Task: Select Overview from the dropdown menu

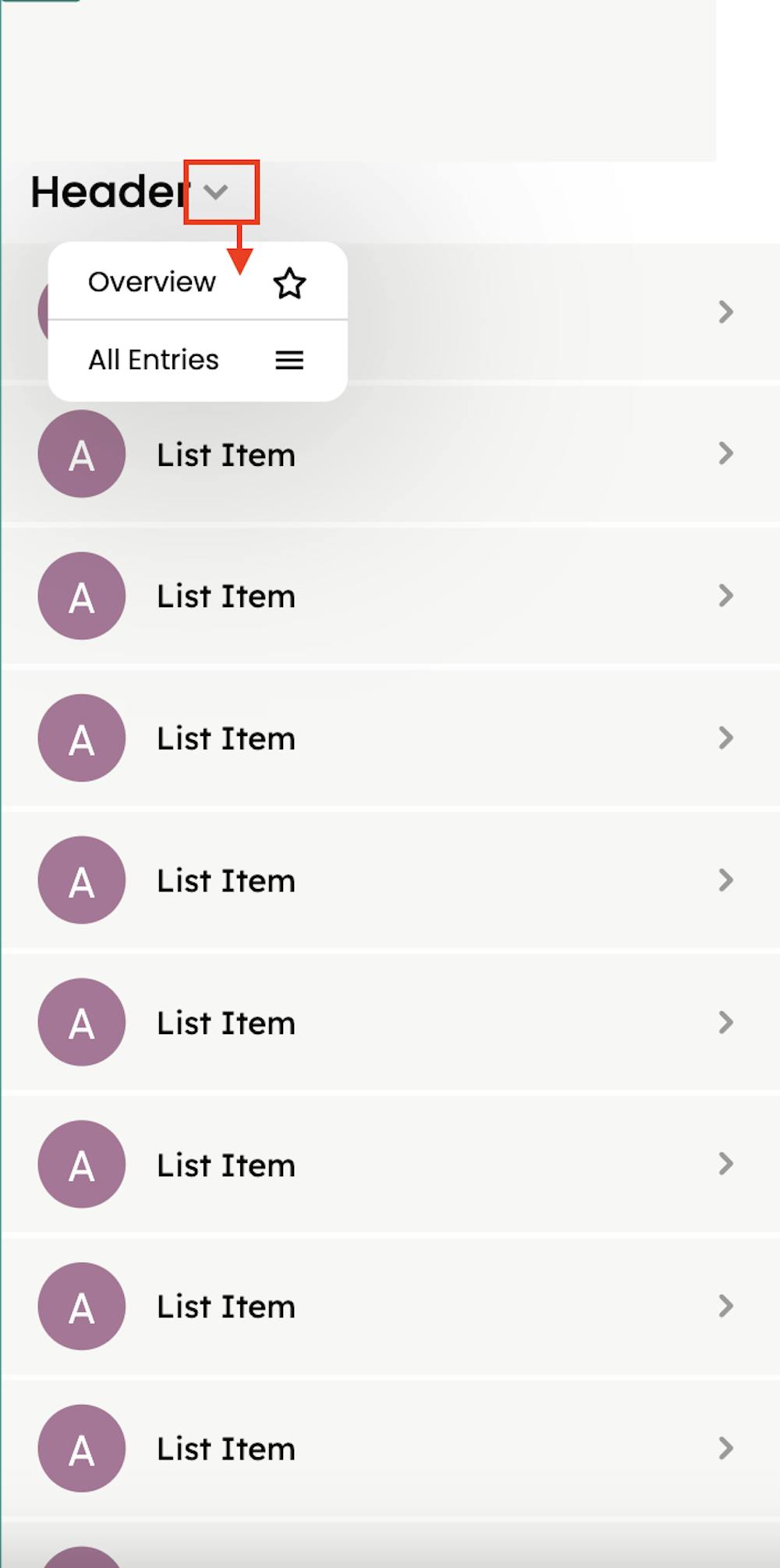Action: pos(152,282)
